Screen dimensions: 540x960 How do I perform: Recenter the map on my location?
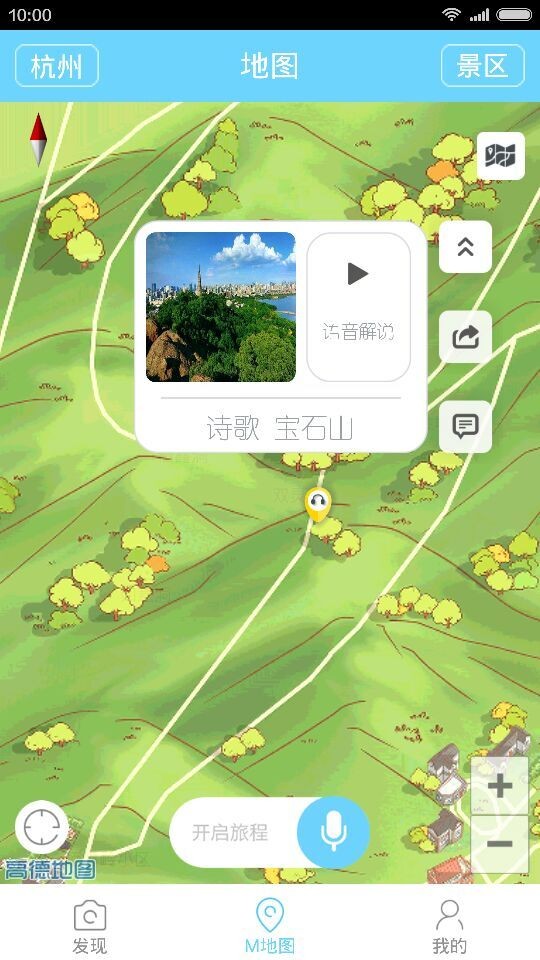[42, 828]
